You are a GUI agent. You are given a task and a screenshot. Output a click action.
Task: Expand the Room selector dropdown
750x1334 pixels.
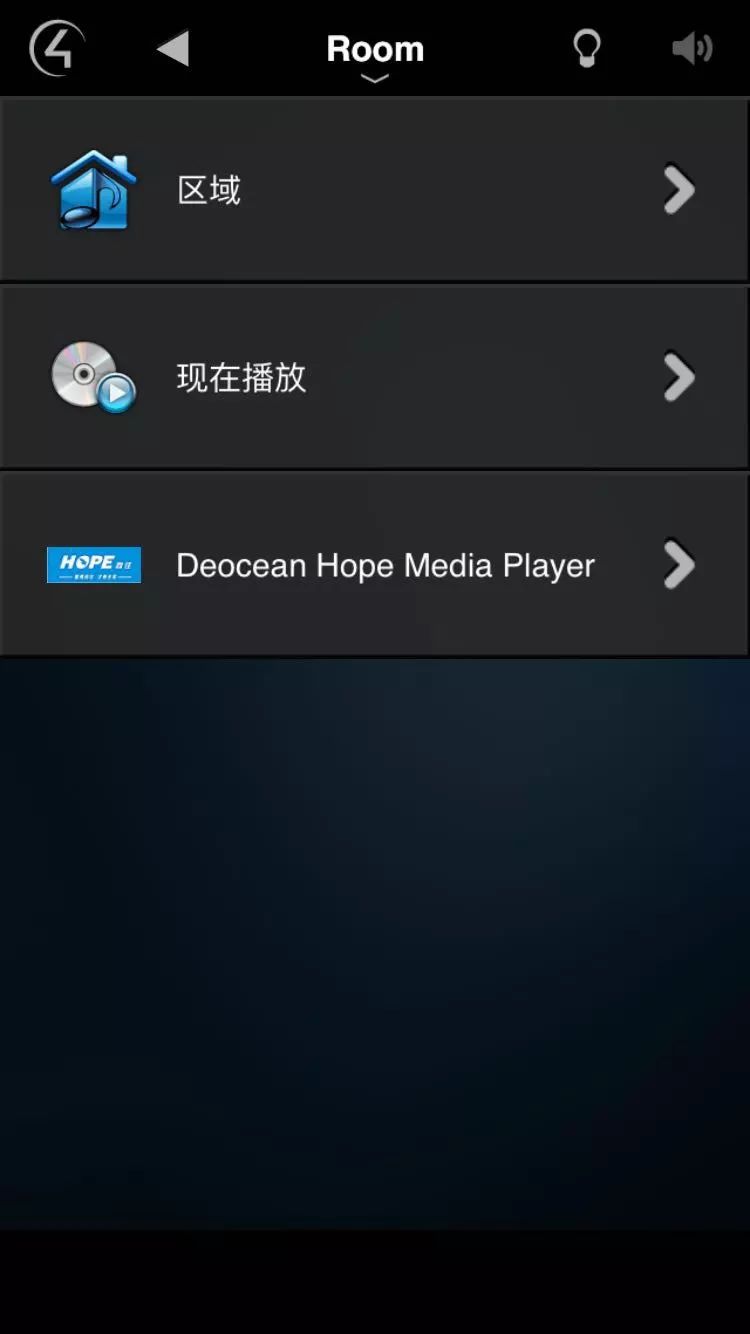pos(375,55)
